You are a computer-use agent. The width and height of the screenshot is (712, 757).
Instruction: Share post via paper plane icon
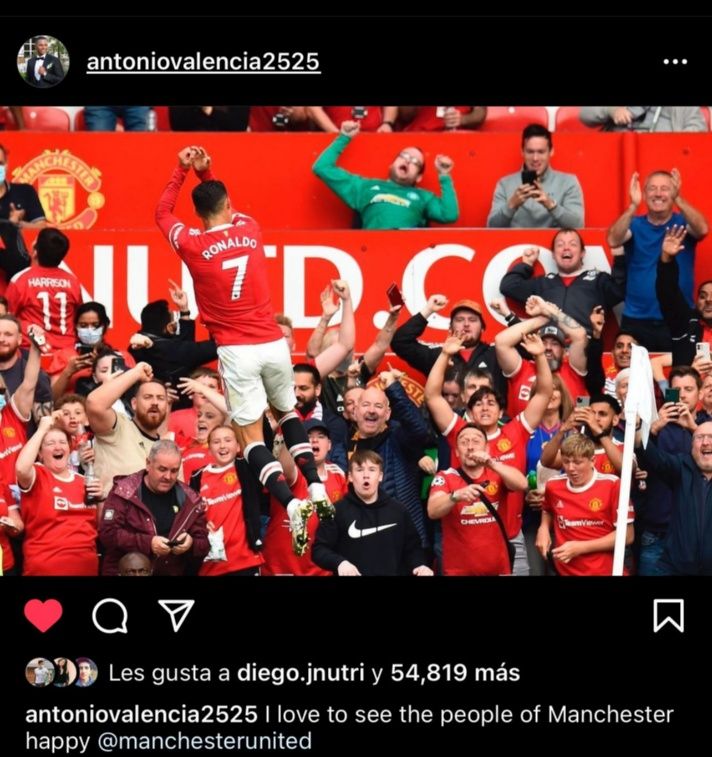click(176, 615)
